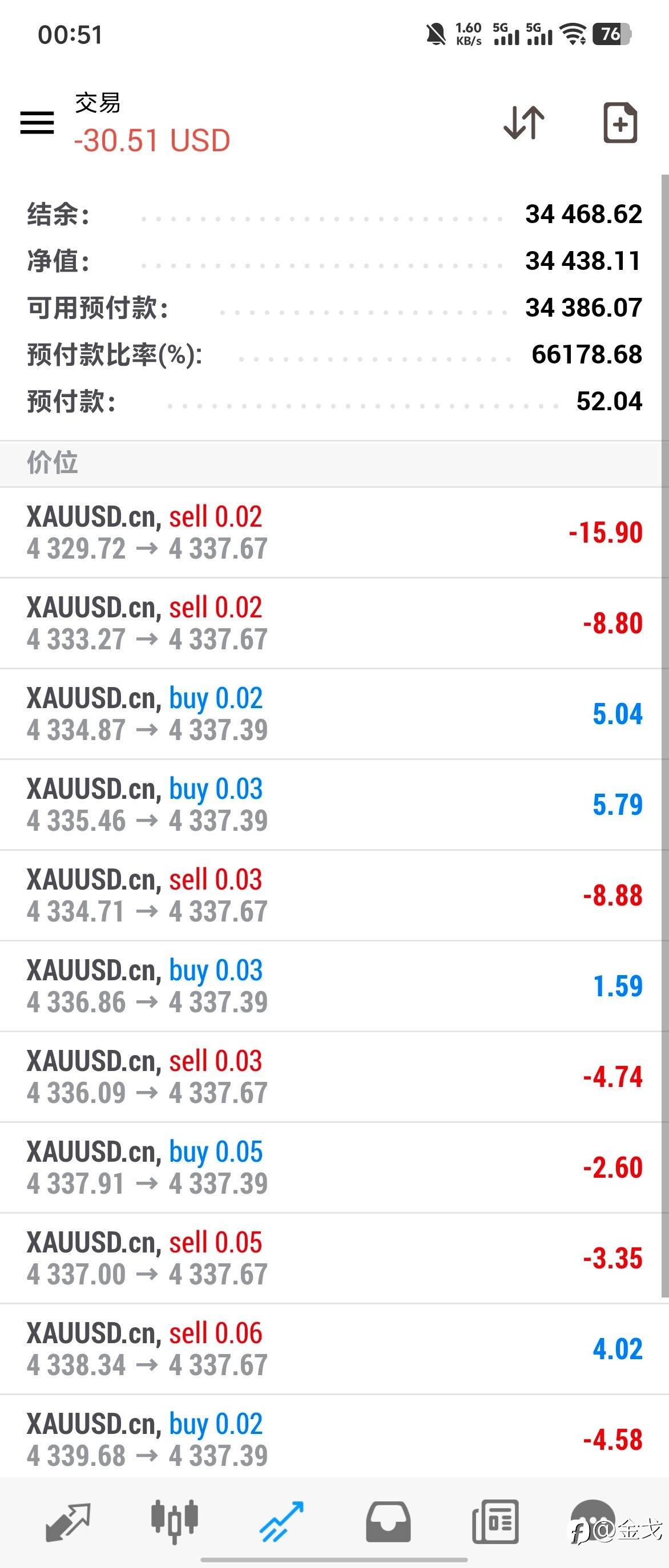Open the hamburger side menu

coord(37,123)
